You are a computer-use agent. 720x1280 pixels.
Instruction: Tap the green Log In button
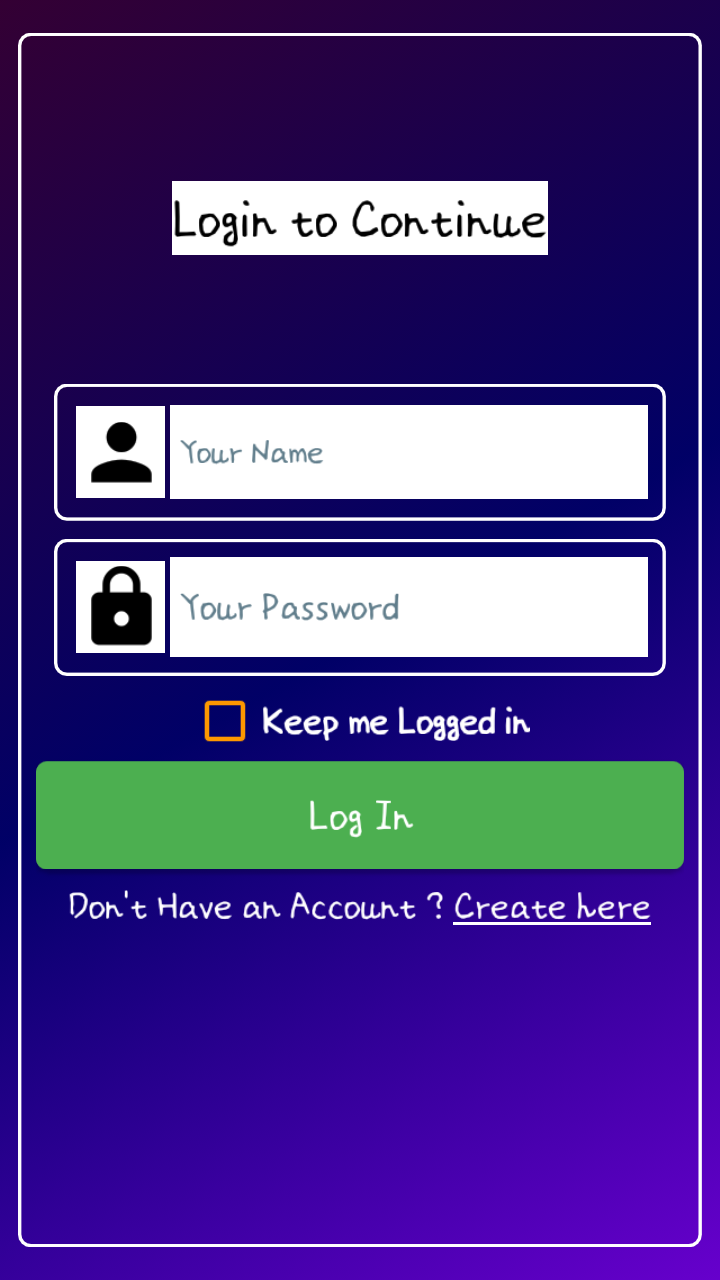coord(360,815)
